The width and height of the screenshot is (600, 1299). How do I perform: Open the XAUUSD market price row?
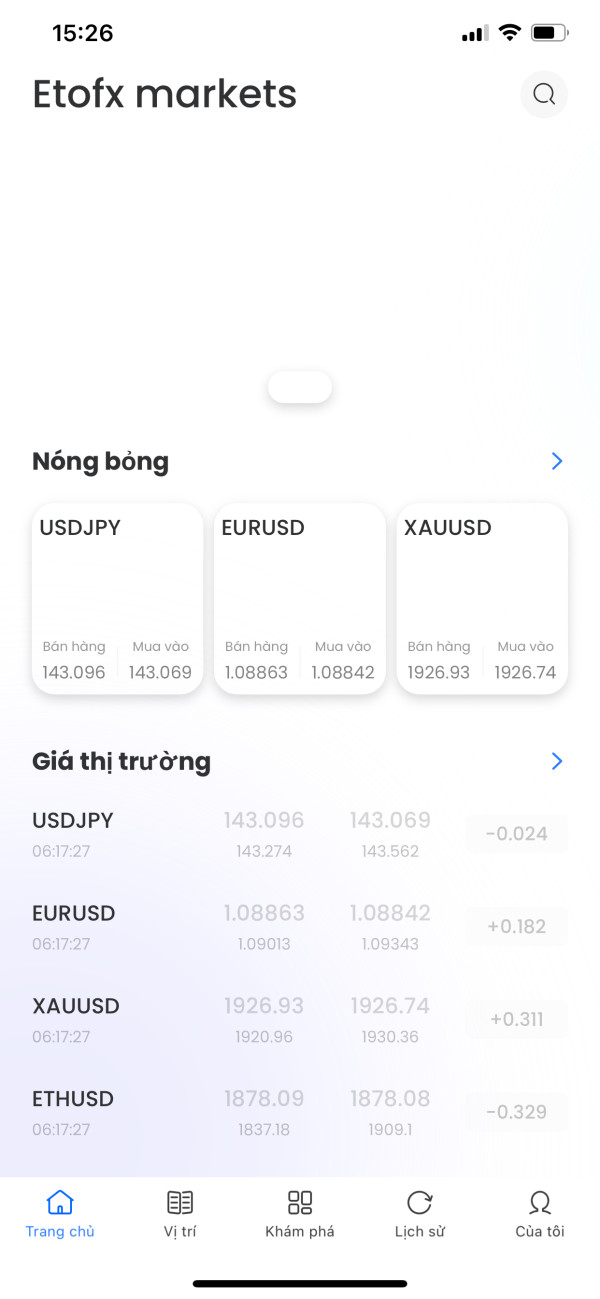pyautogui.click(x=300, y=1020)
